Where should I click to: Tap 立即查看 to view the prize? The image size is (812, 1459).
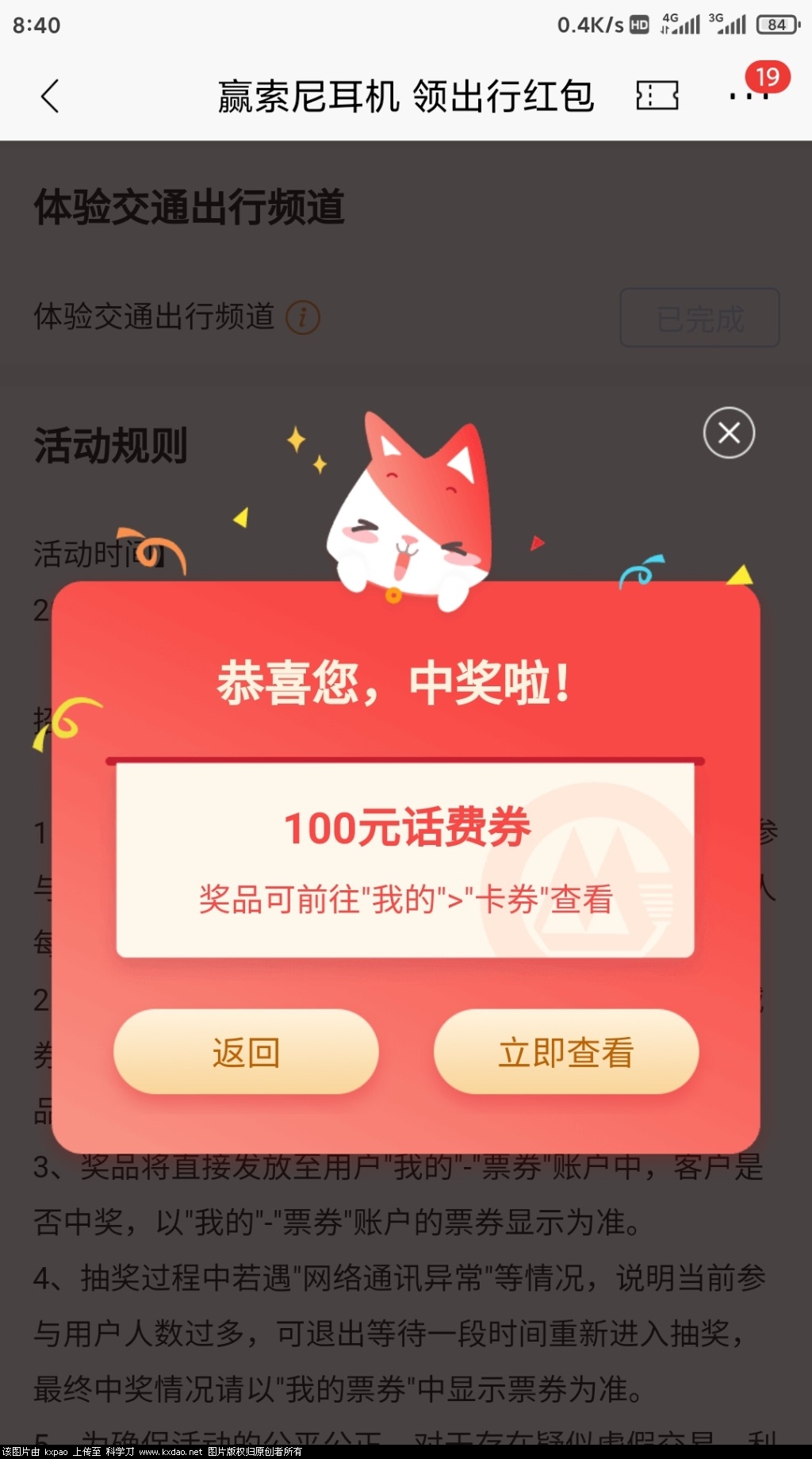[x=565, y=1052]
